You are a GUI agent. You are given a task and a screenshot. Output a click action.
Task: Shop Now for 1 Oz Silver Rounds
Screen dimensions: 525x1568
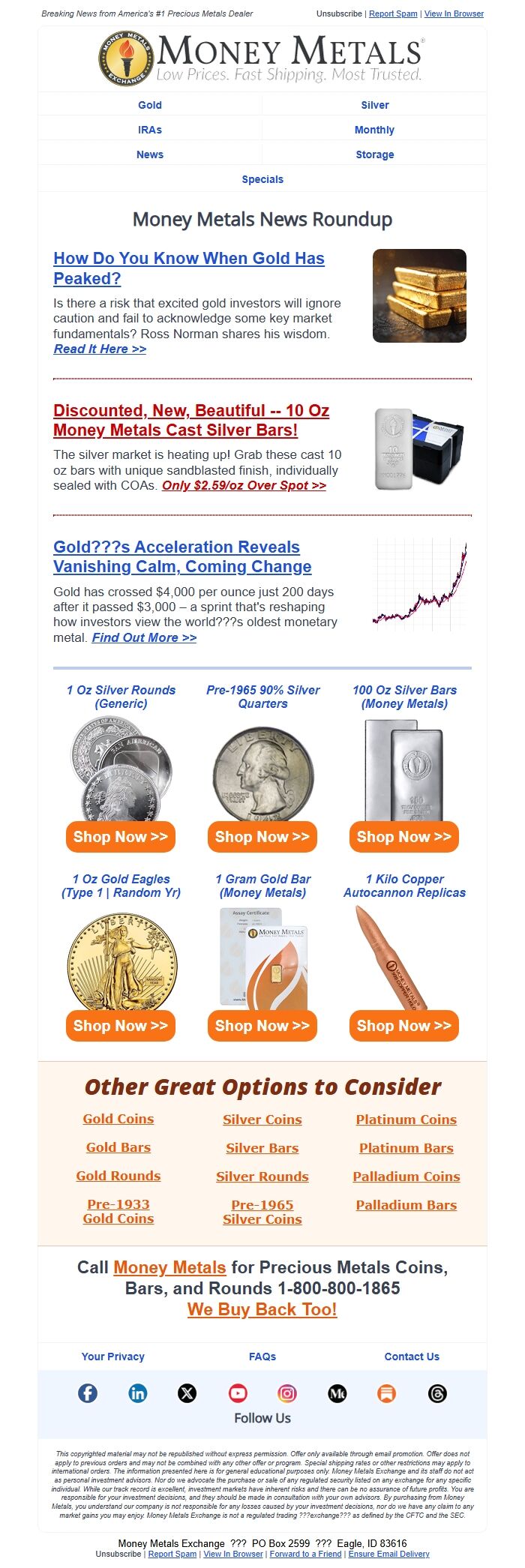pyautogui.click(x=121, y=837)
